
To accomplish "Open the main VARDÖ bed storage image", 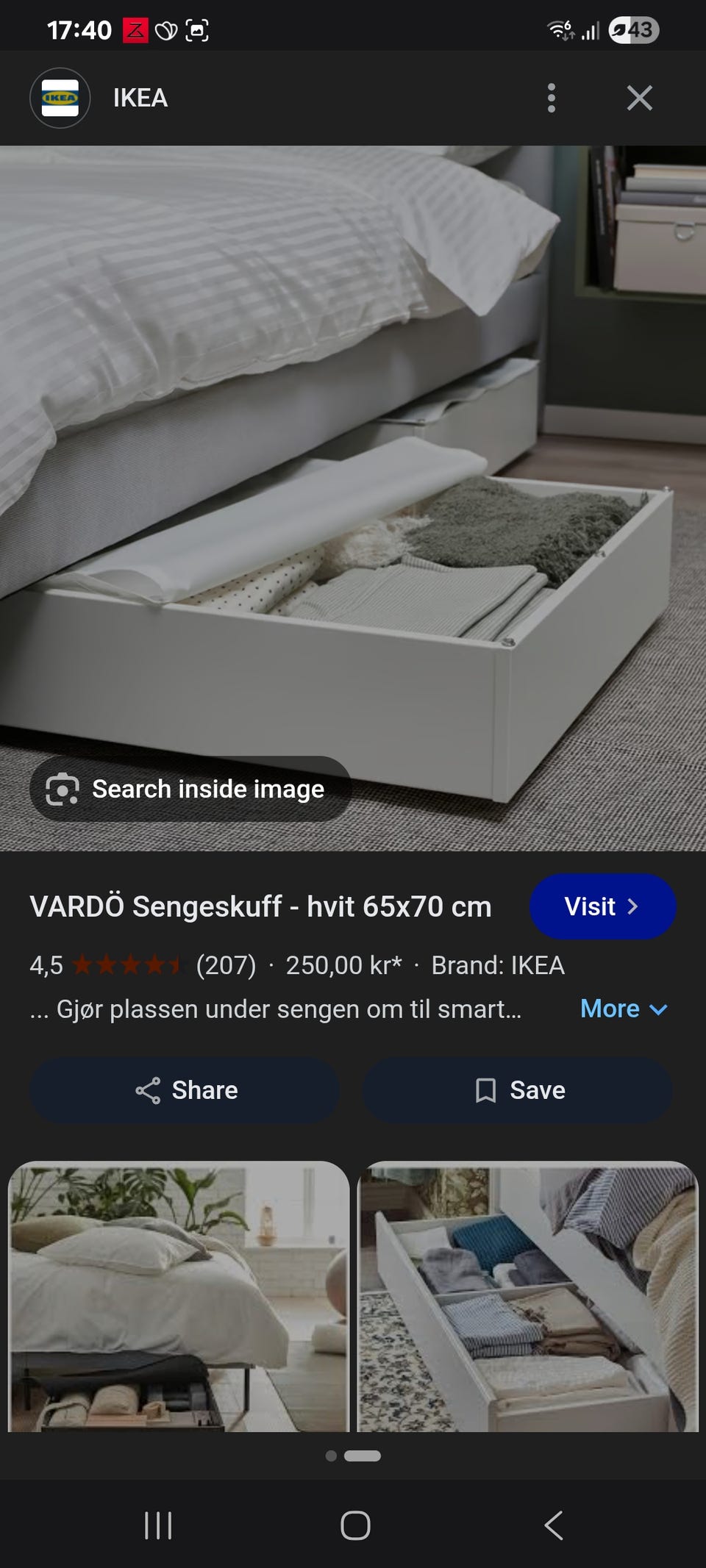I will tap(353, 498).
